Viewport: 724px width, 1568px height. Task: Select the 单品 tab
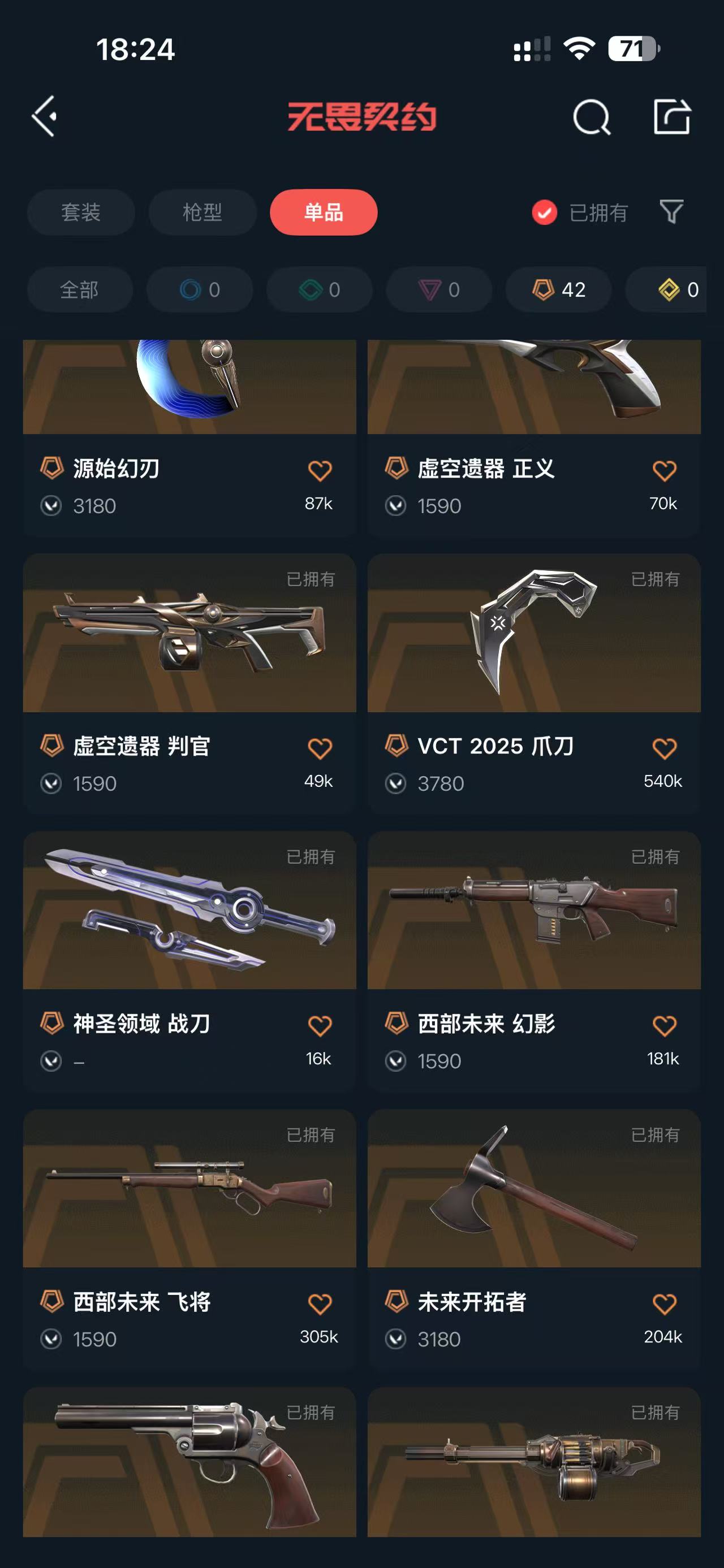click(324, 213)
